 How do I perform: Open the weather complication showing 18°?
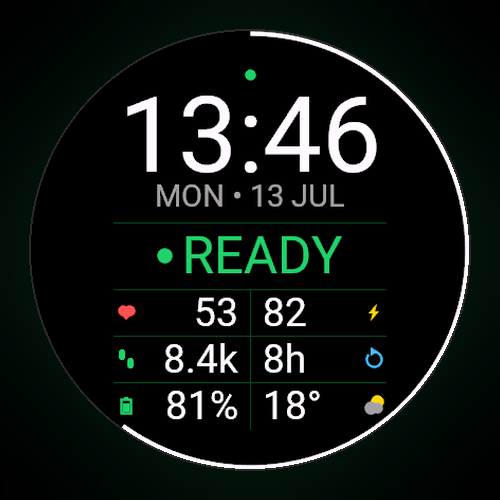(x=318, y=406)
